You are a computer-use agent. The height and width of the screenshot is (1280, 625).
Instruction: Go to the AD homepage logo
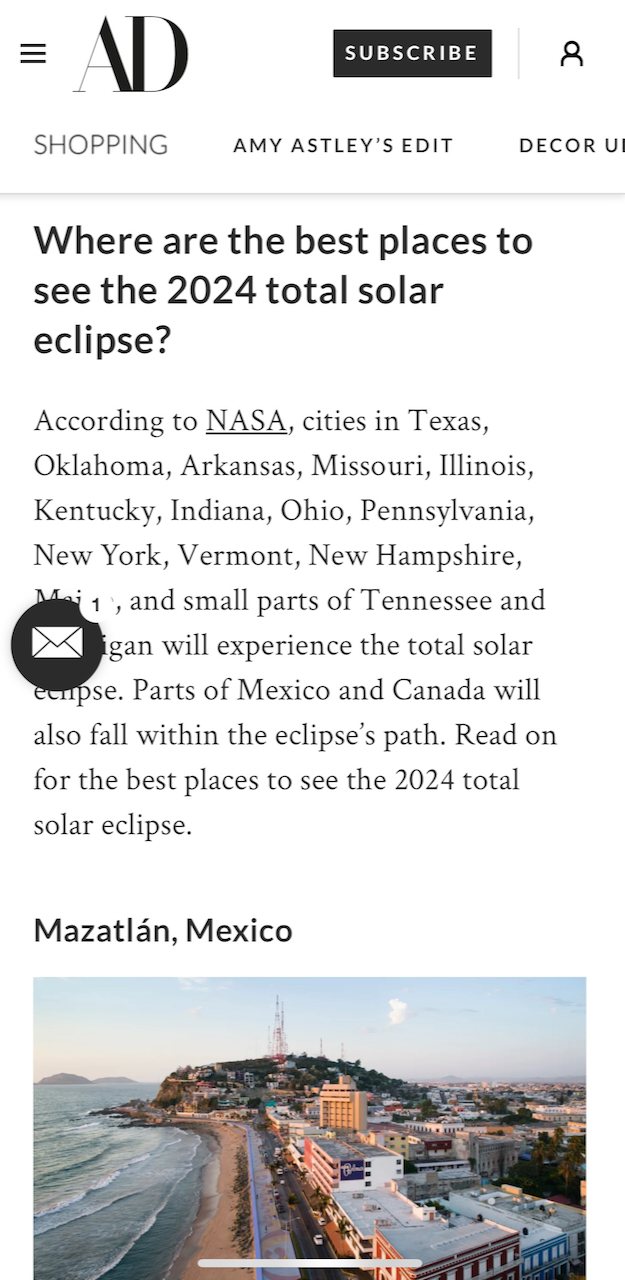click(x=131, y=54)
